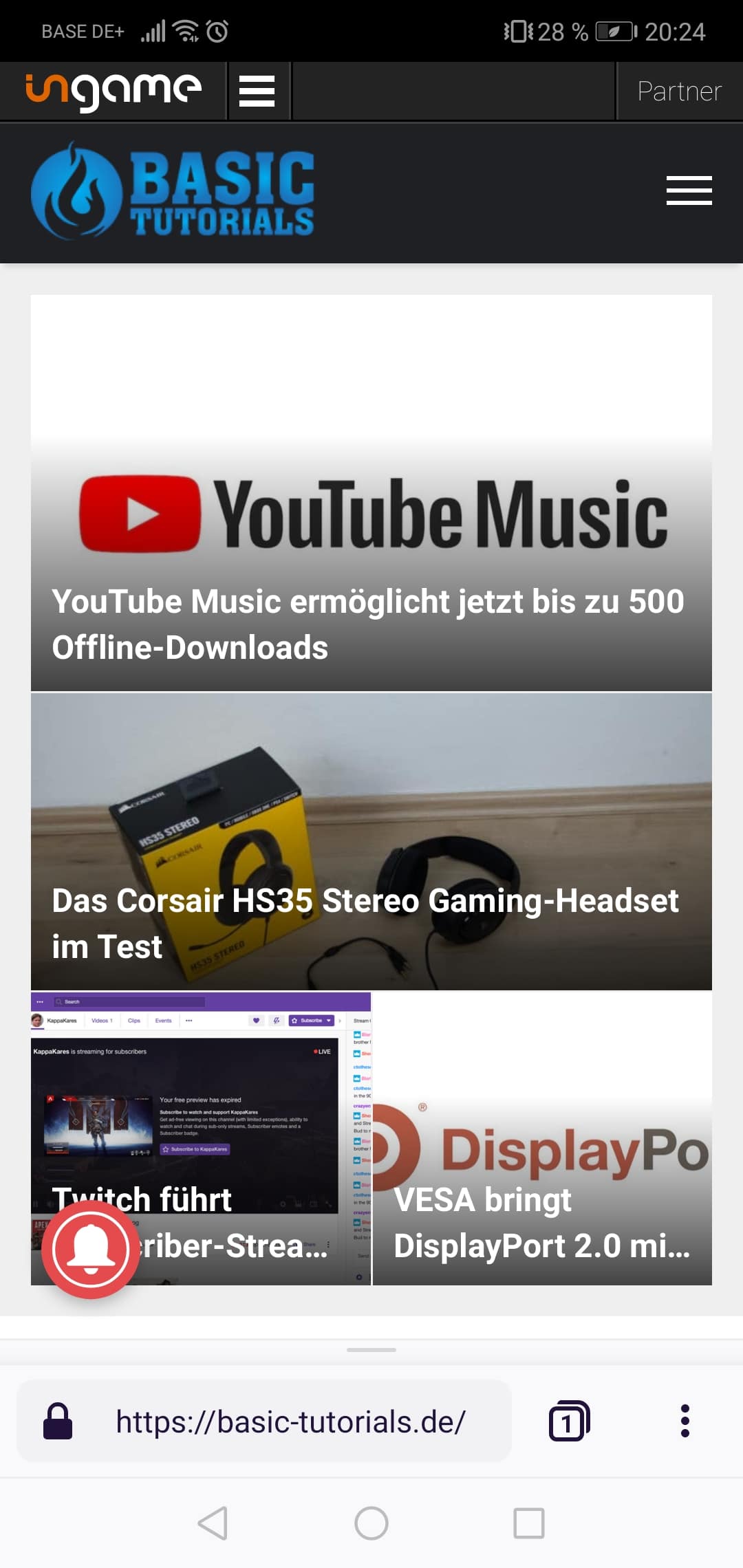Tap the ungame logo
The image size is (743, 1568).
click(x=114, y=91)
